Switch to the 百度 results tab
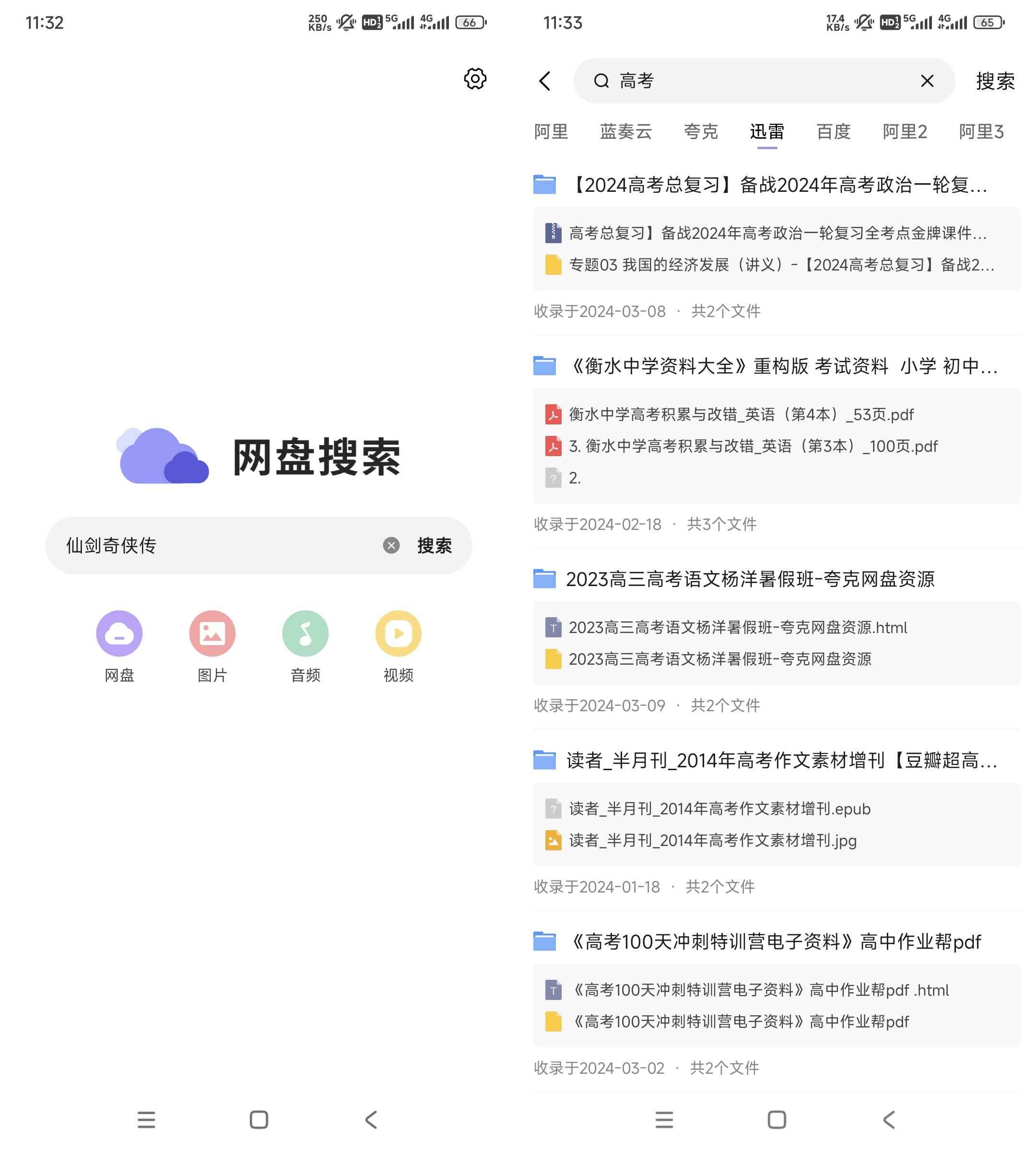 pos(834,131)
